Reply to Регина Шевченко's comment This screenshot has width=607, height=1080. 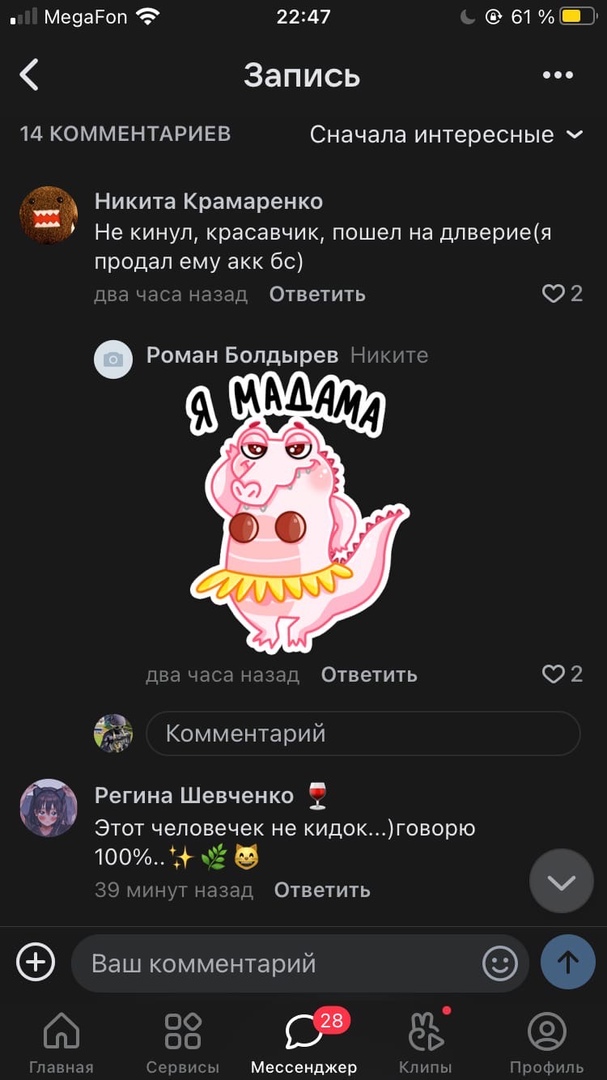pos(322,889)
